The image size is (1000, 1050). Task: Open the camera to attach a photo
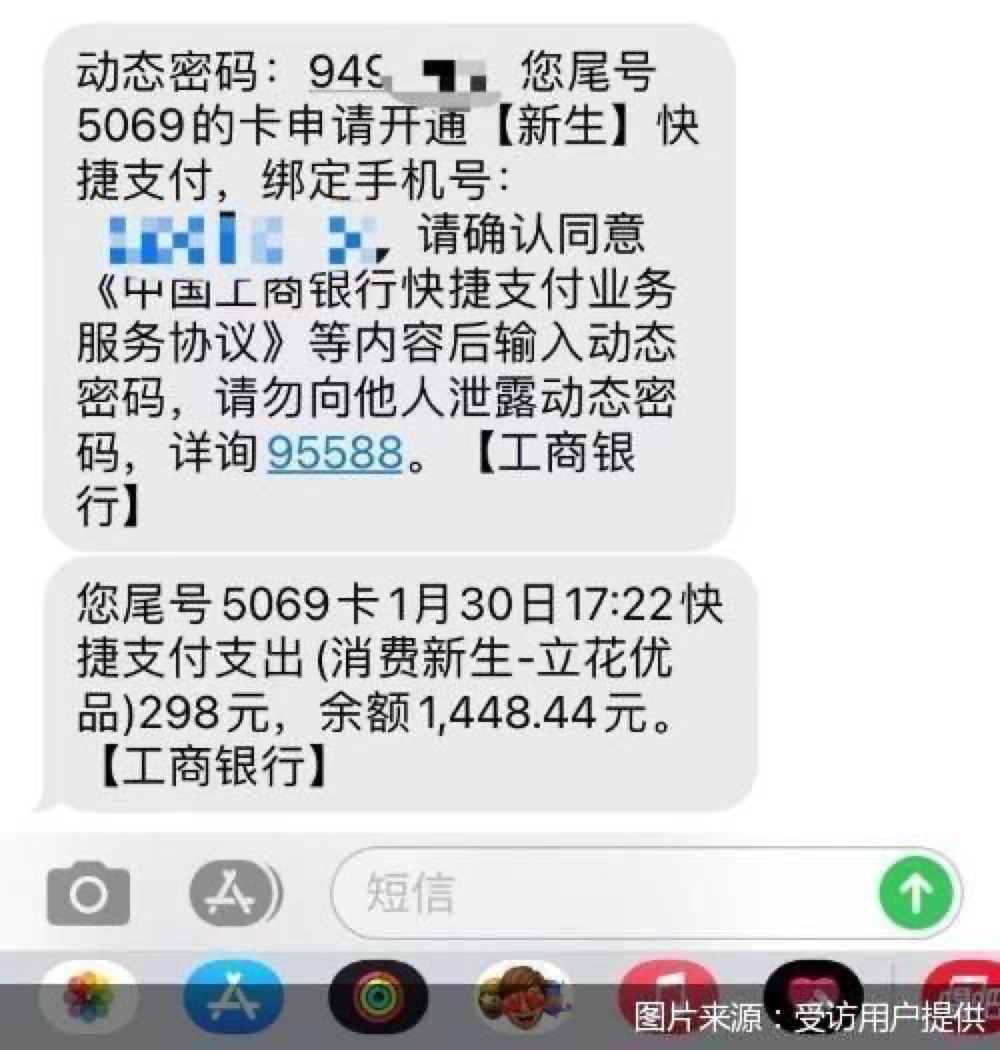[x=88, y=893]
